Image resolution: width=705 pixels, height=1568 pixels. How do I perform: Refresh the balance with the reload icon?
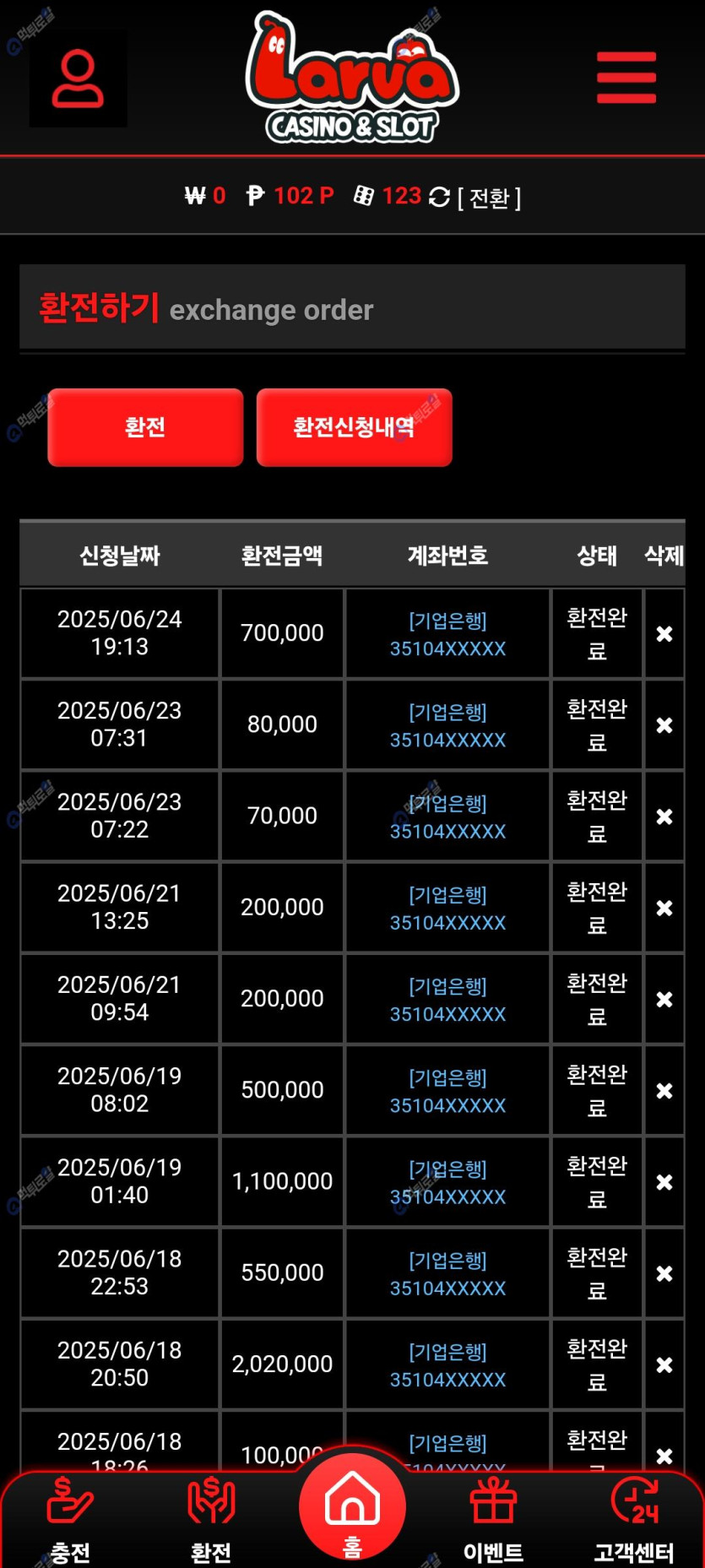coord(439,197)
